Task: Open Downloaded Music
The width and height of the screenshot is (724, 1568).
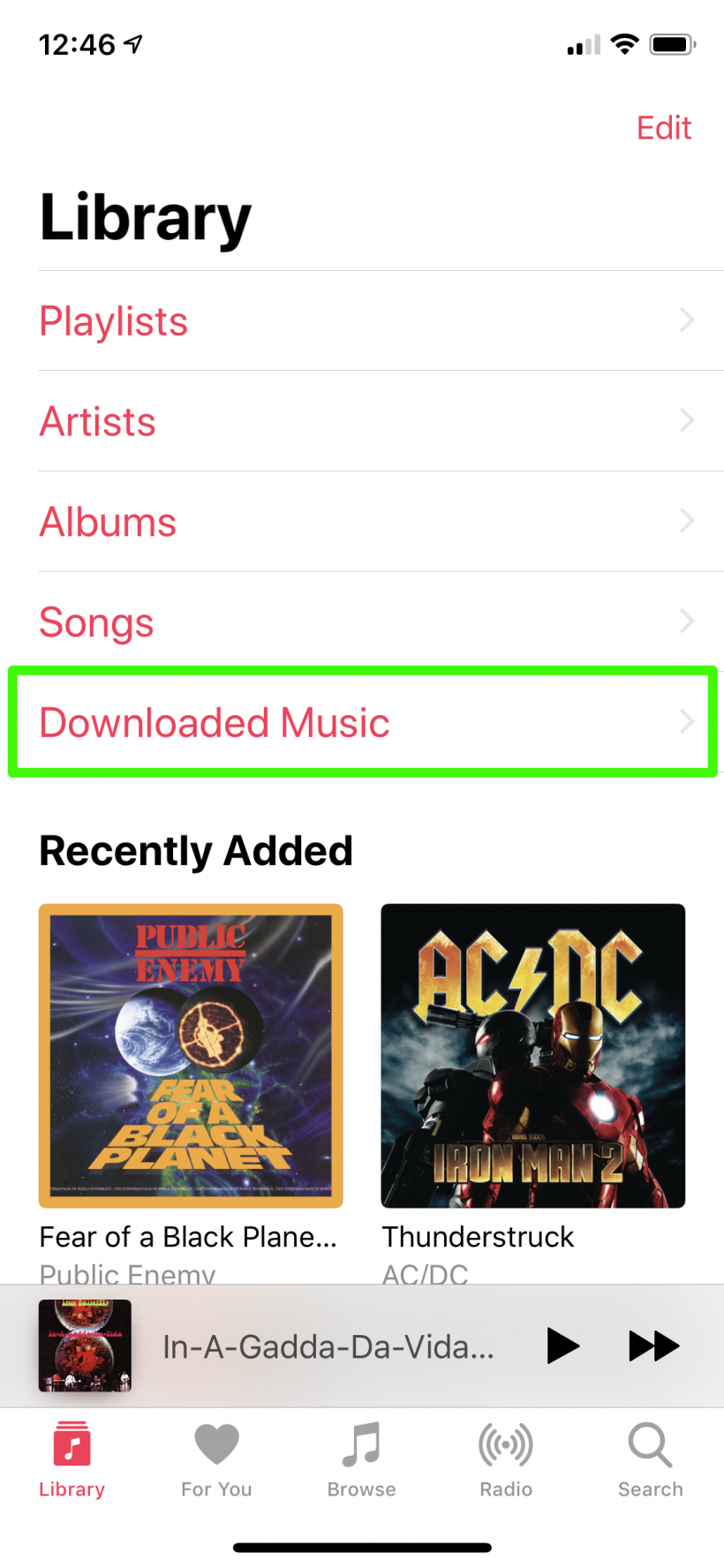Action: pos(362,722)
